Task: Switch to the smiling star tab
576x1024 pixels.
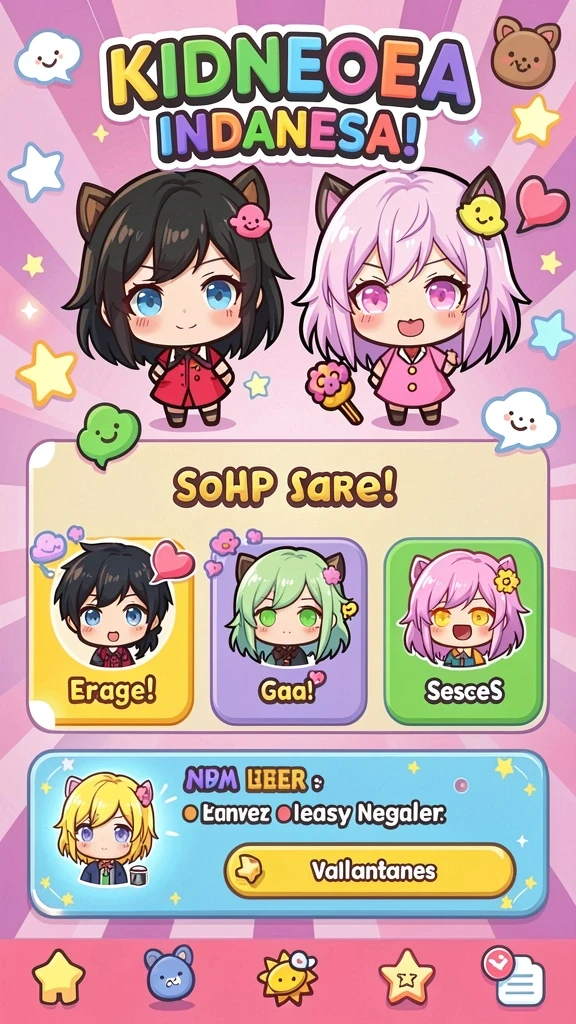Action: (x=407, y=977)
